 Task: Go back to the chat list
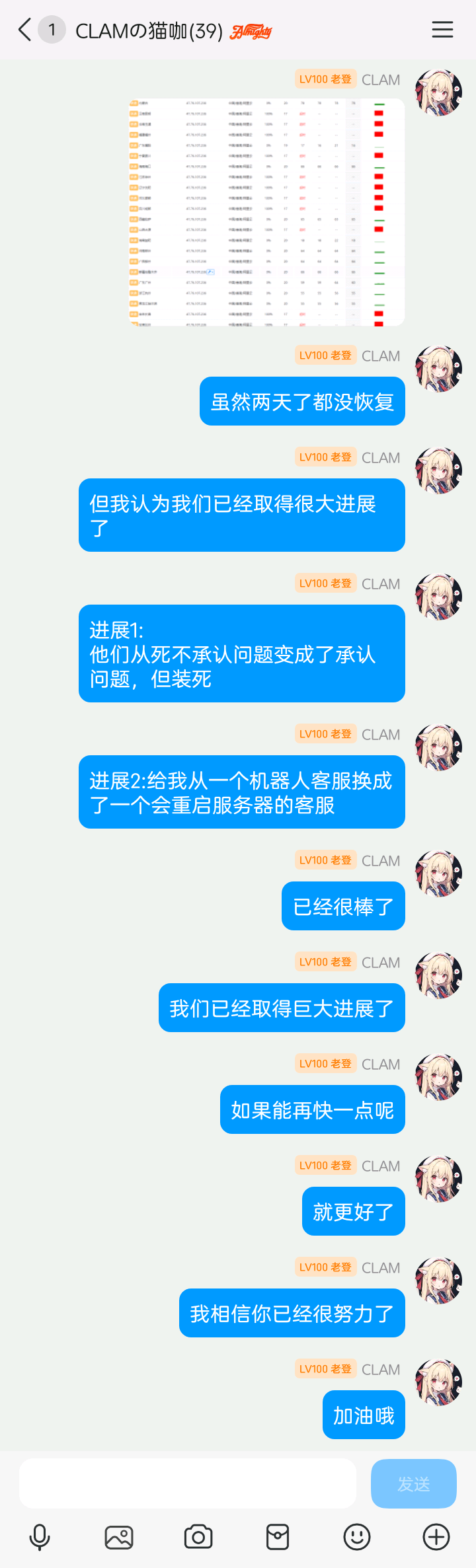tap(25, 30)
